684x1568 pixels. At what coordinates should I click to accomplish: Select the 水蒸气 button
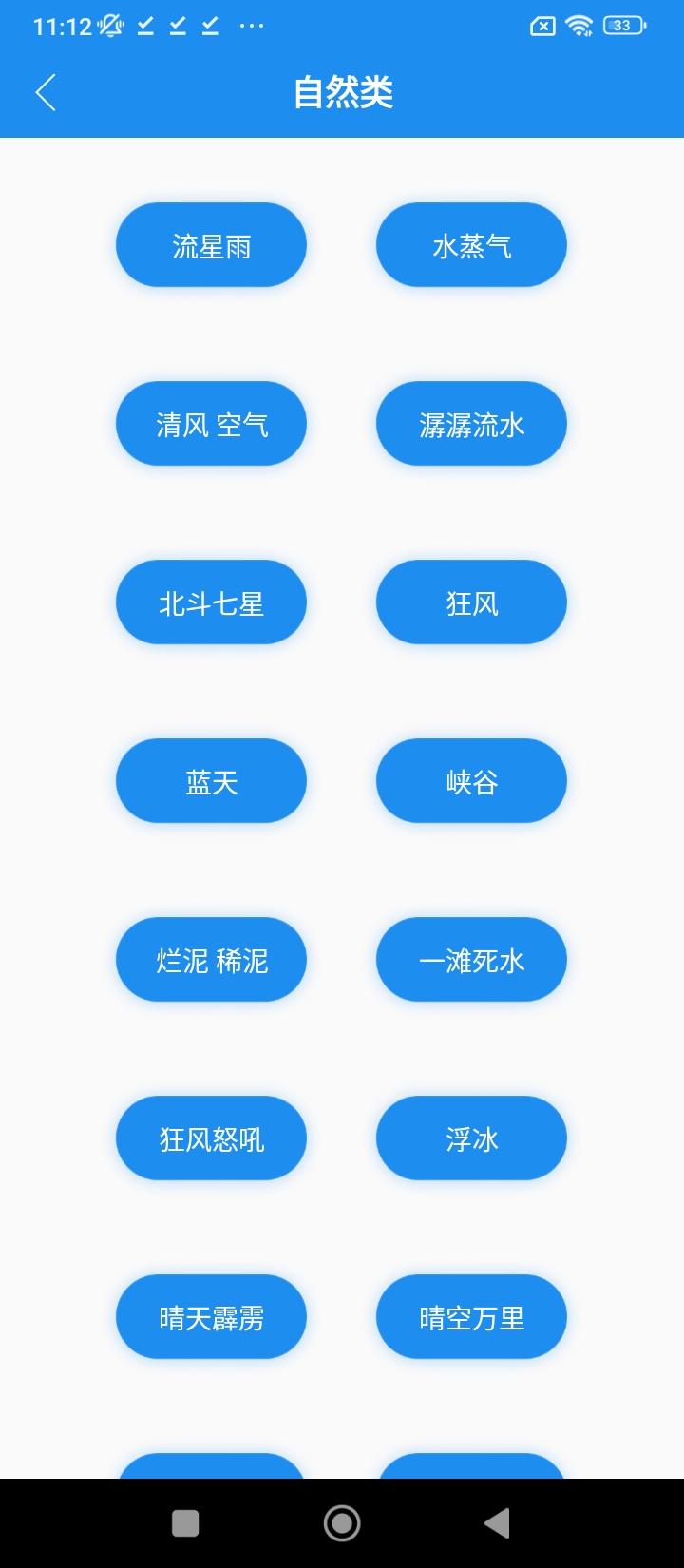471,244
